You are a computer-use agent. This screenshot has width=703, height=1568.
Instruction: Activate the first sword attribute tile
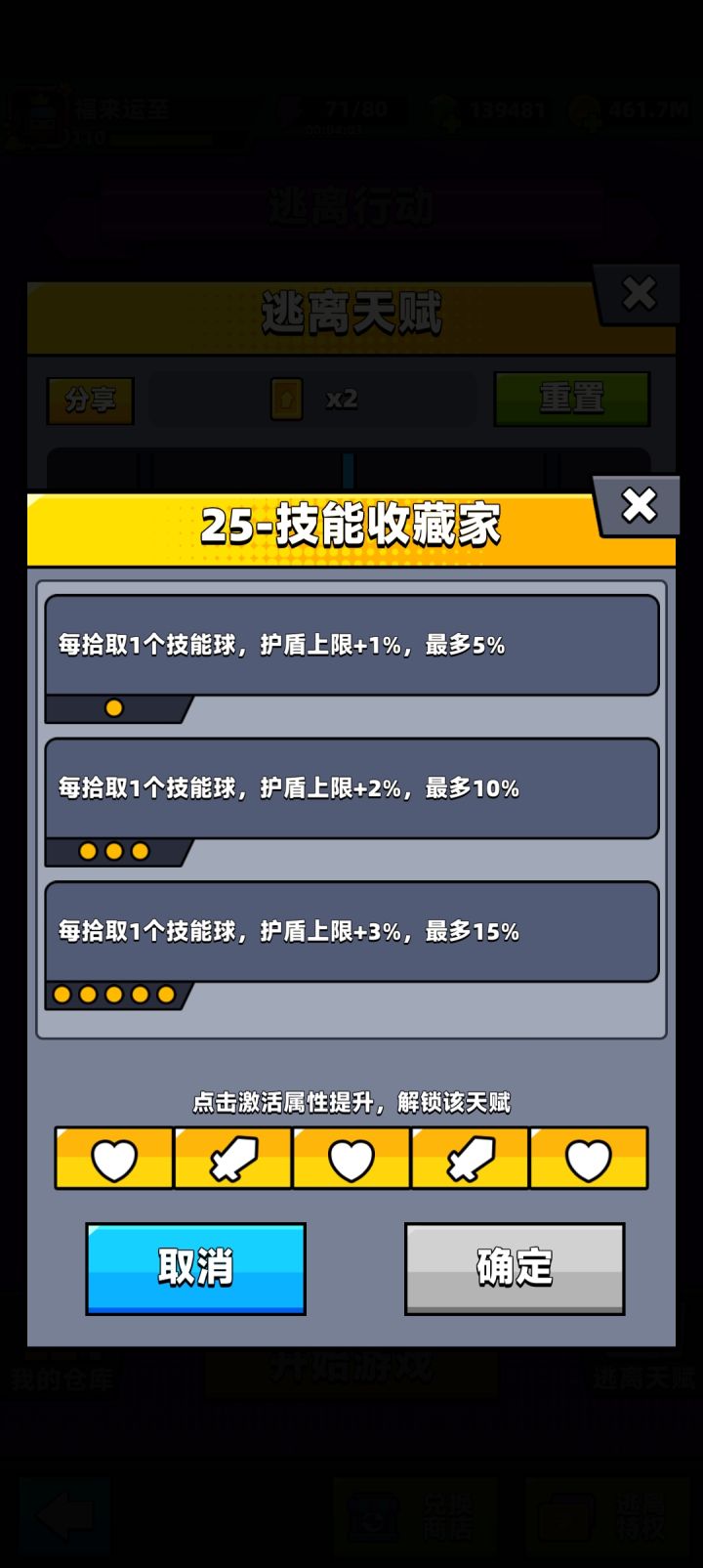click(231, 1157)
